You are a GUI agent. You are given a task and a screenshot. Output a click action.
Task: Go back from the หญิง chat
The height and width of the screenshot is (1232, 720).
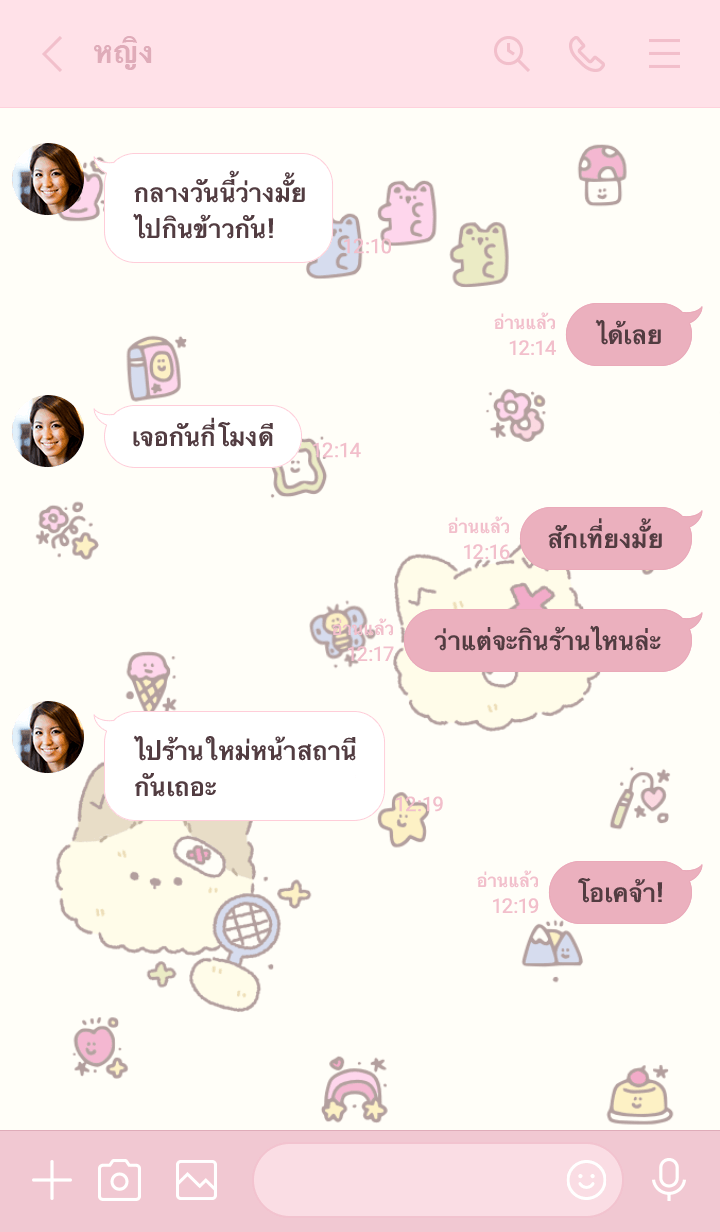click(x=52, y=54)
